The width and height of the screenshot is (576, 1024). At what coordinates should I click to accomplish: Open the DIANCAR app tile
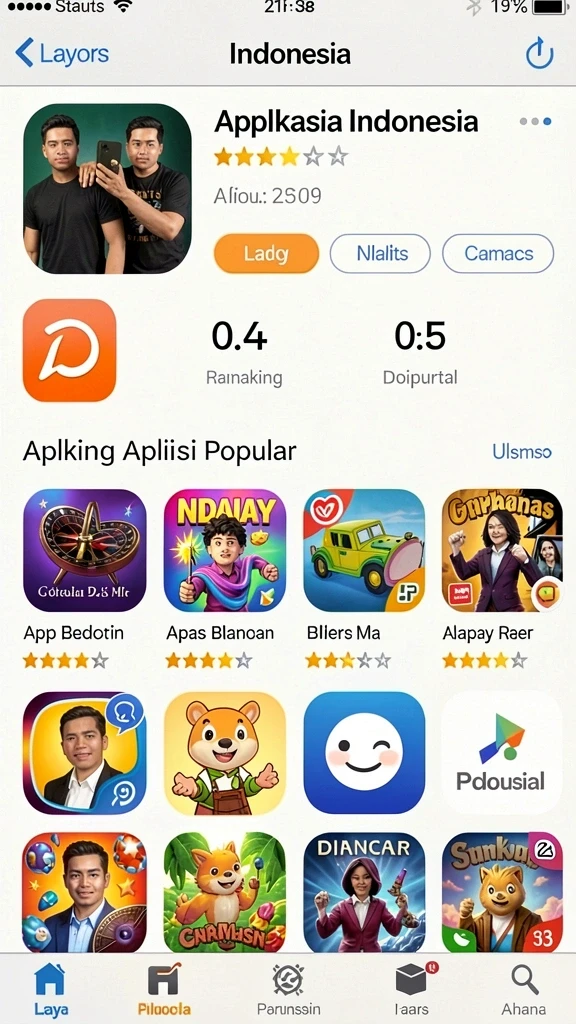point(364,892)
